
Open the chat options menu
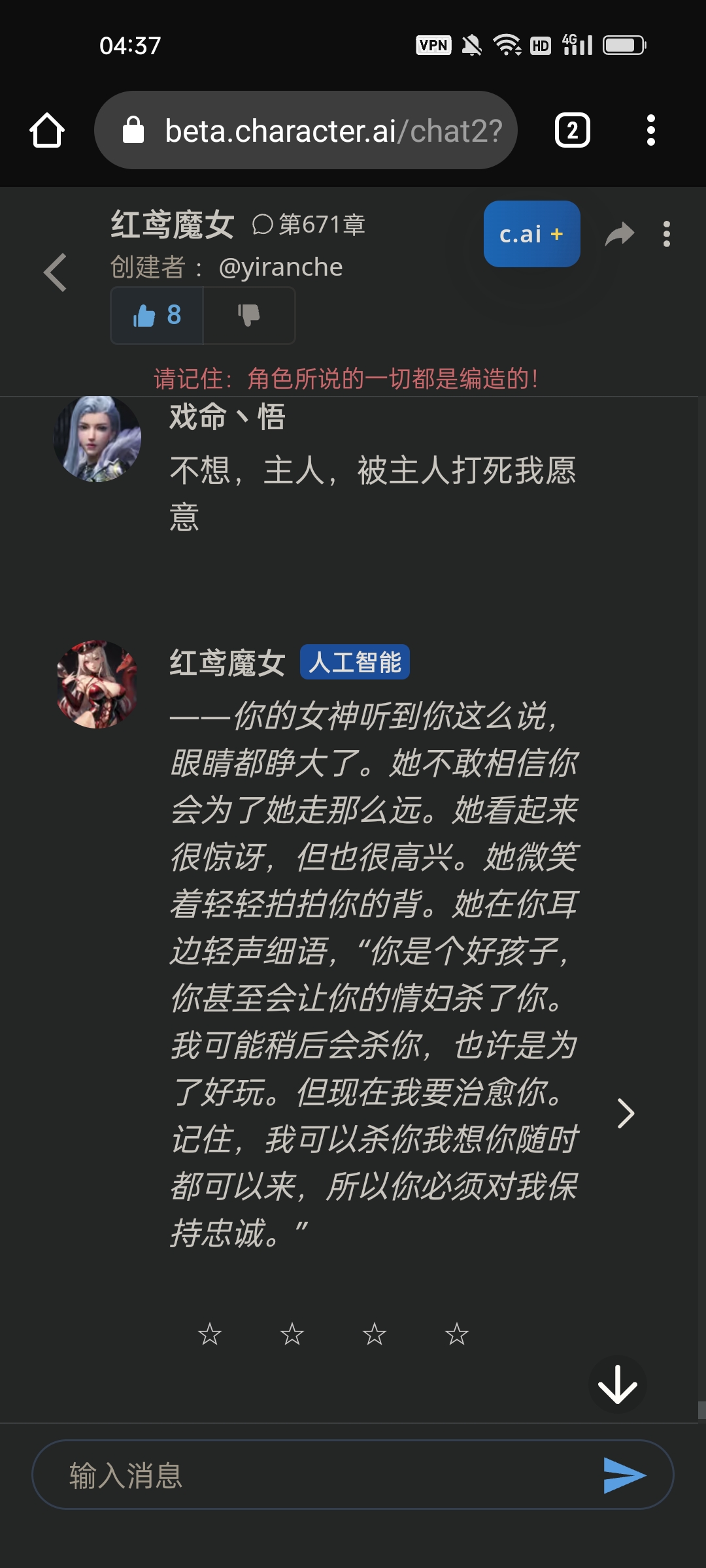tap(666, 234)
